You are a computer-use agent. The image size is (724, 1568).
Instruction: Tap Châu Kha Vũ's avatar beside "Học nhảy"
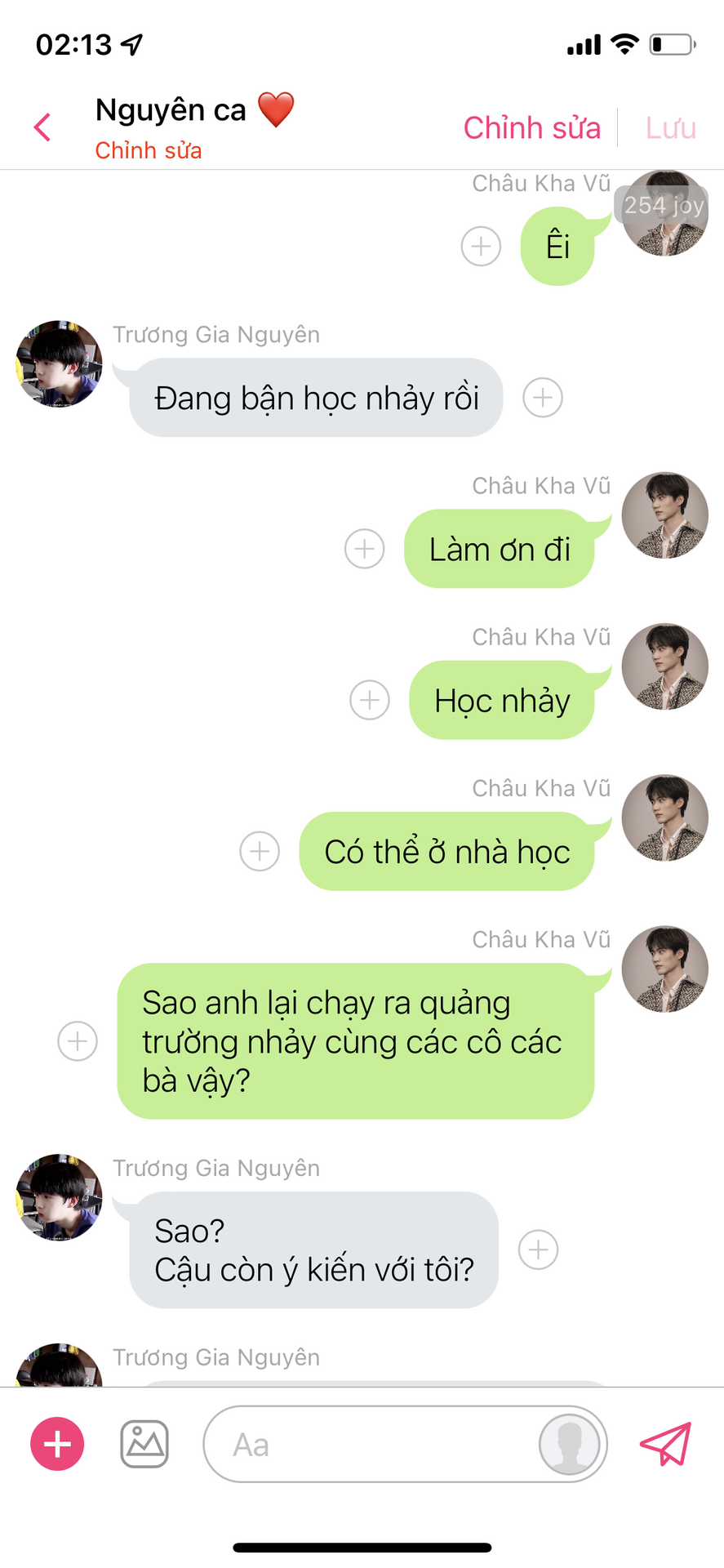(664, 666)
